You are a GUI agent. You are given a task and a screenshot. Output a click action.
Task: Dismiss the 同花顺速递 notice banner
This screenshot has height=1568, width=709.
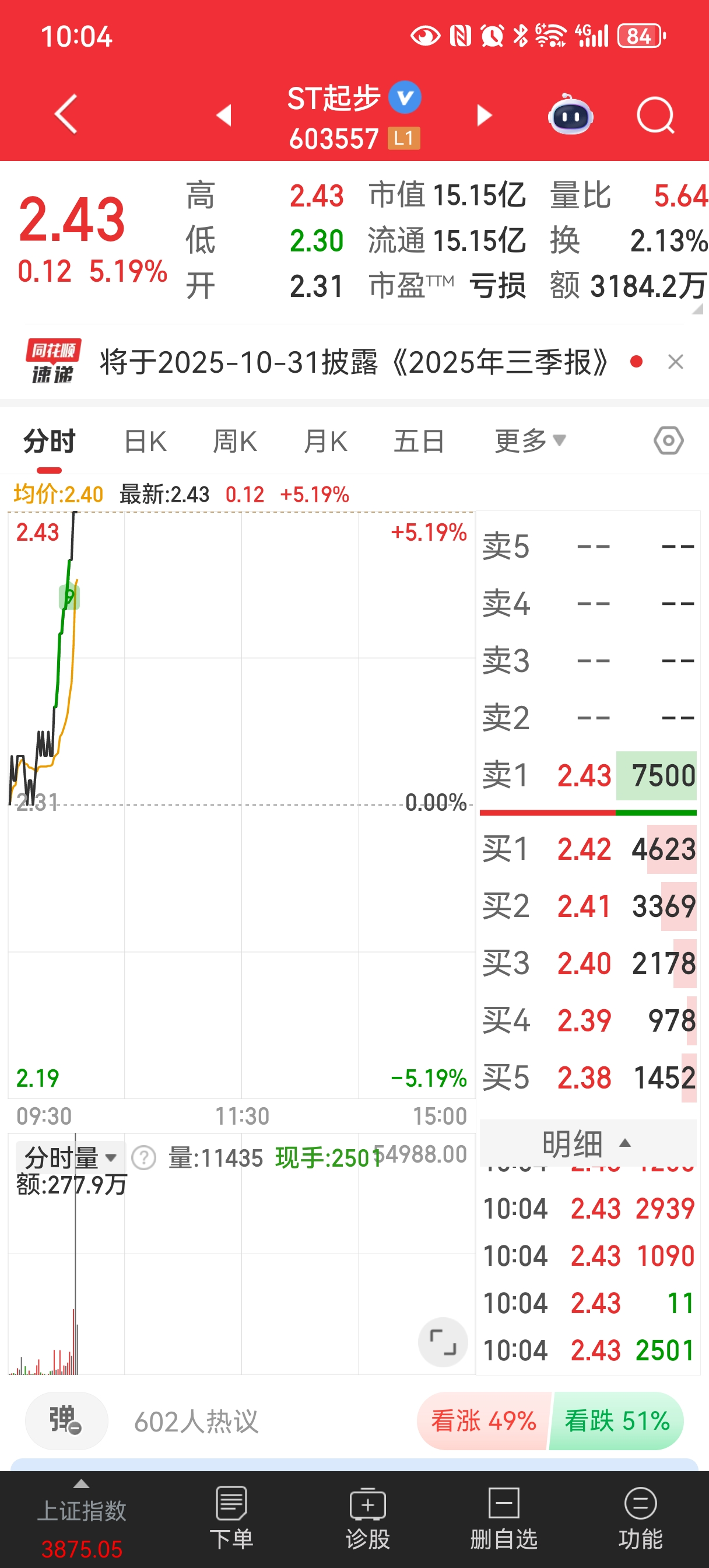675,363
